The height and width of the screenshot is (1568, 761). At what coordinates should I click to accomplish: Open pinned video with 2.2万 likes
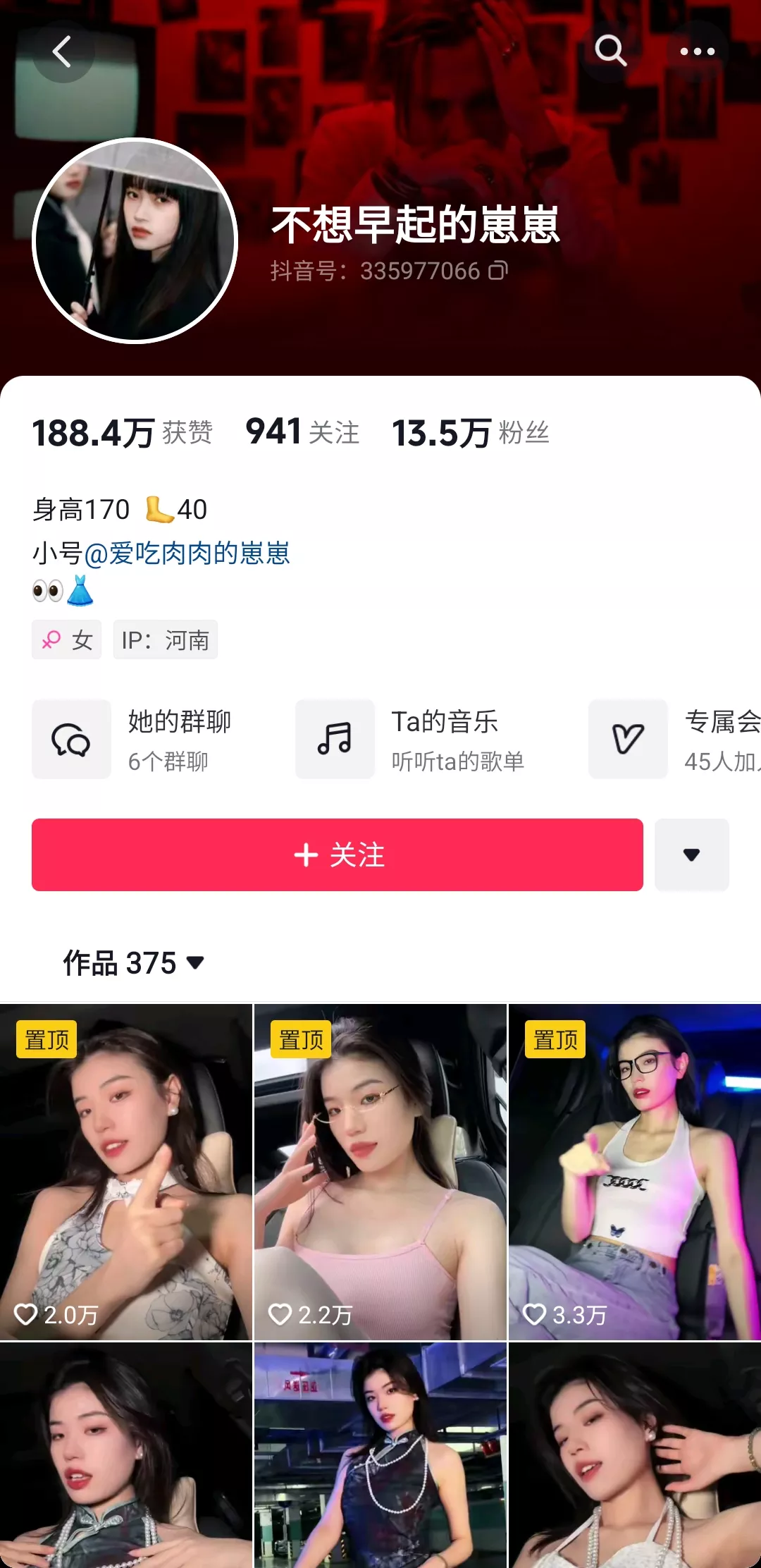[380, 1172]
